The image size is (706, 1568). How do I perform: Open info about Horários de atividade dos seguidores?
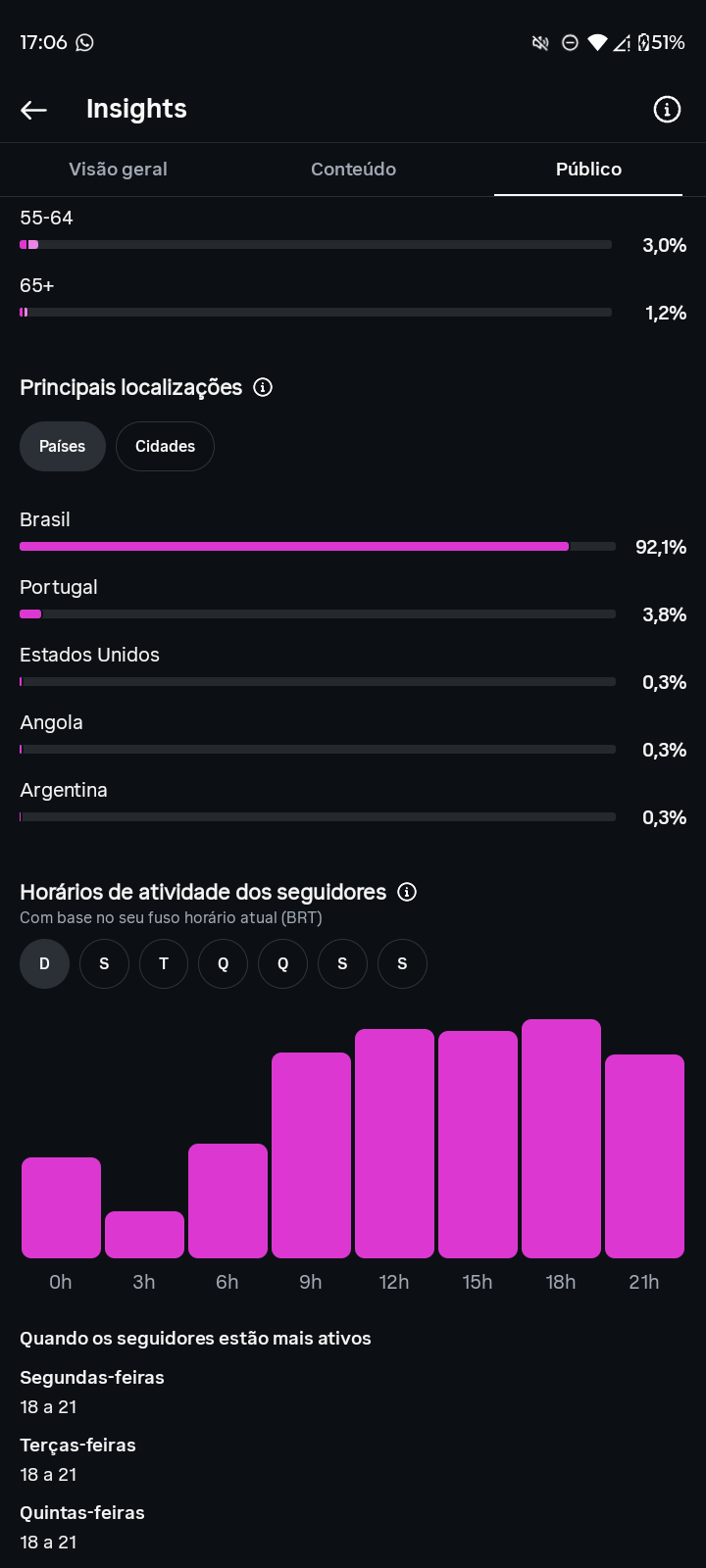point(407,892)
